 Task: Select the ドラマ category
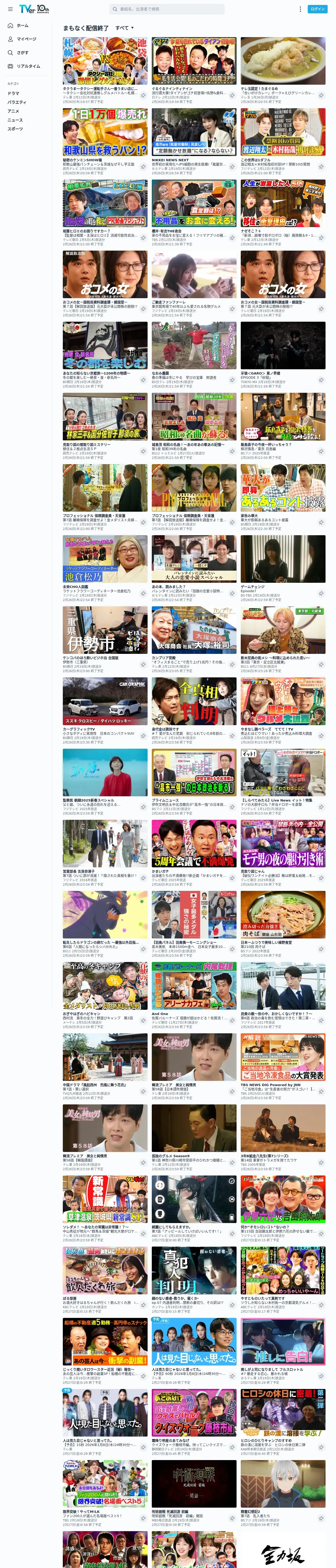pos(13,93)
